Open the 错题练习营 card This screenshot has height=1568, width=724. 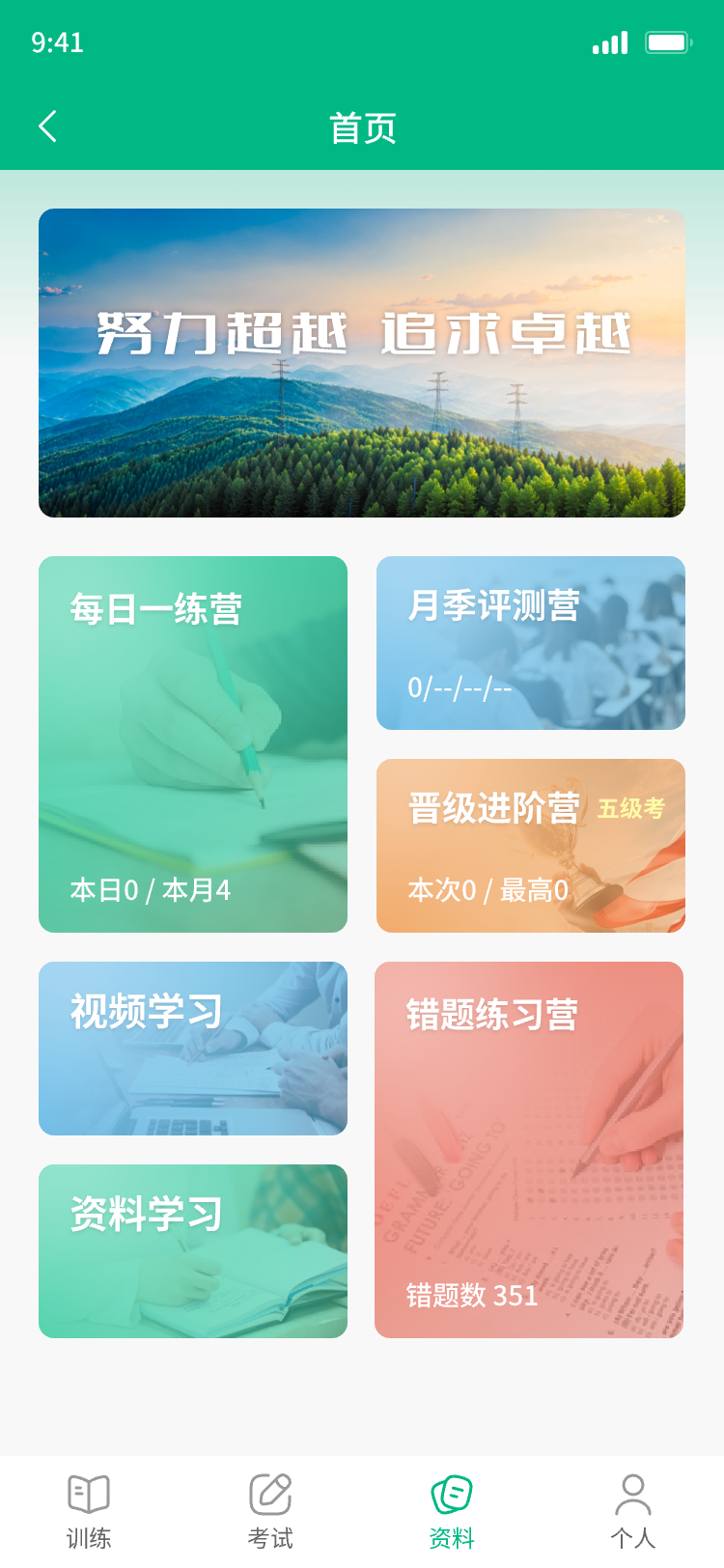pyautogui.click(x=529, y=1149)
